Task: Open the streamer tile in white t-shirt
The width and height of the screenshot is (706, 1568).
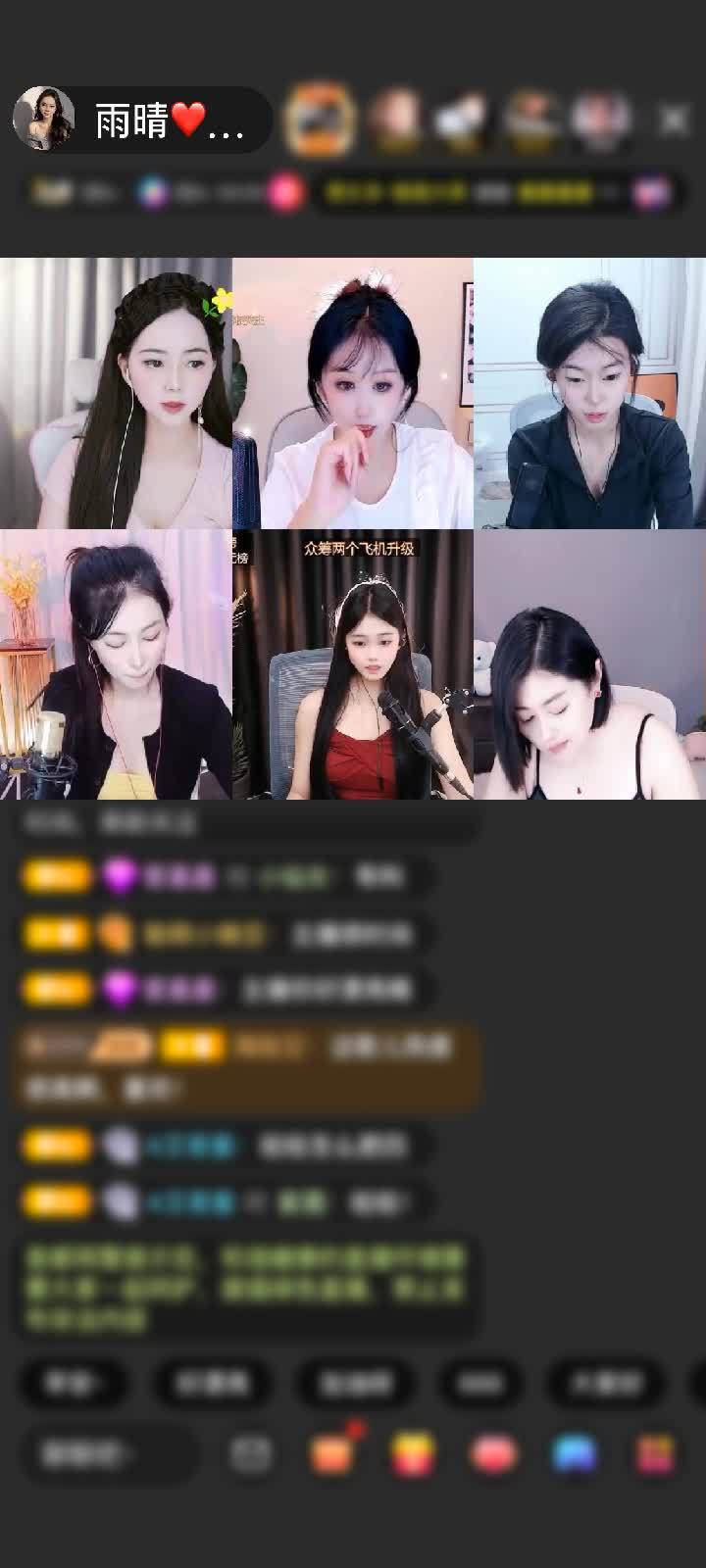Action: click(353, 393)
